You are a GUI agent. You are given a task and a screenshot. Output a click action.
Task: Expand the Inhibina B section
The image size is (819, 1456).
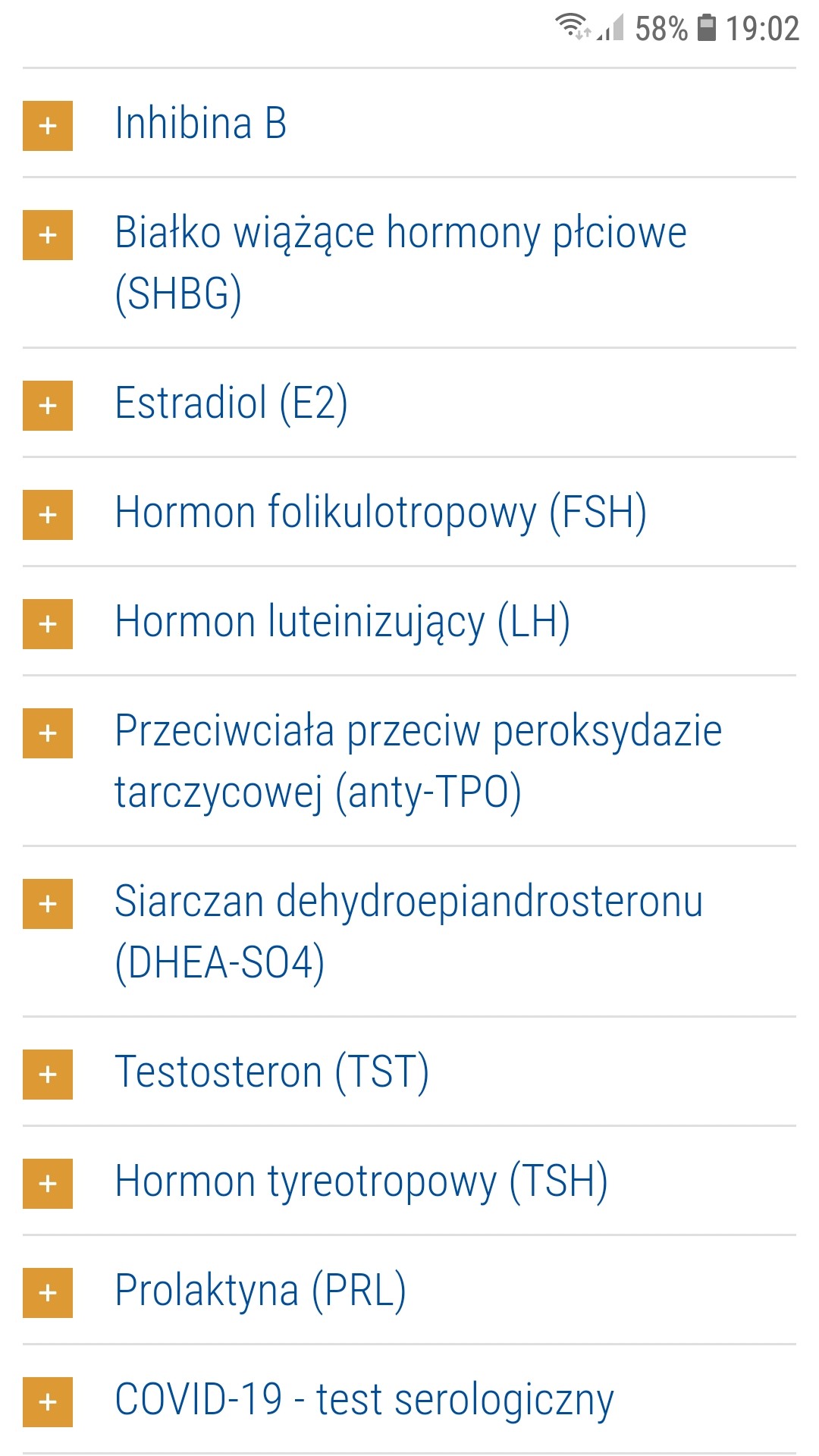click(x=48, y=126)
